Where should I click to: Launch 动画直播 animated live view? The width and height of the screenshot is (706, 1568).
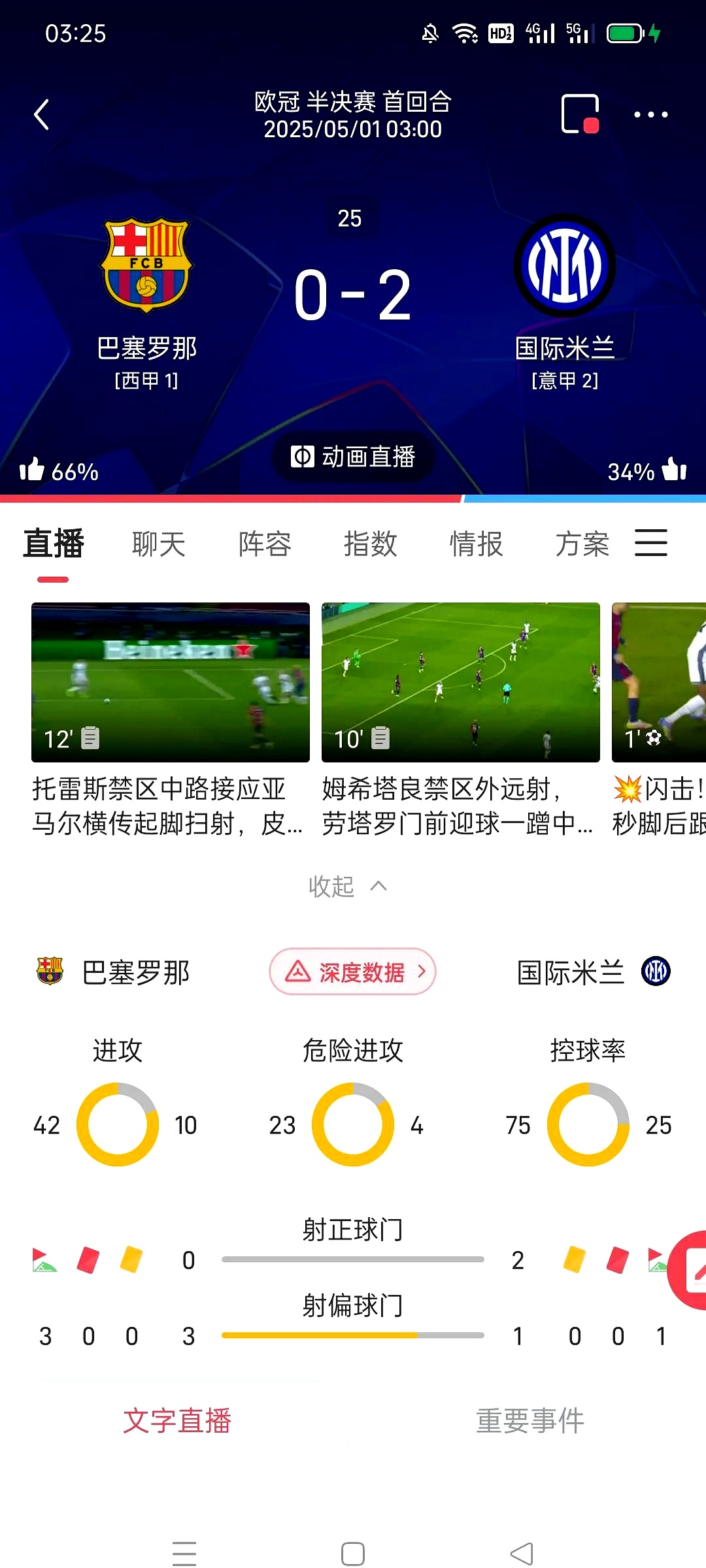click(x=352, y=457)
